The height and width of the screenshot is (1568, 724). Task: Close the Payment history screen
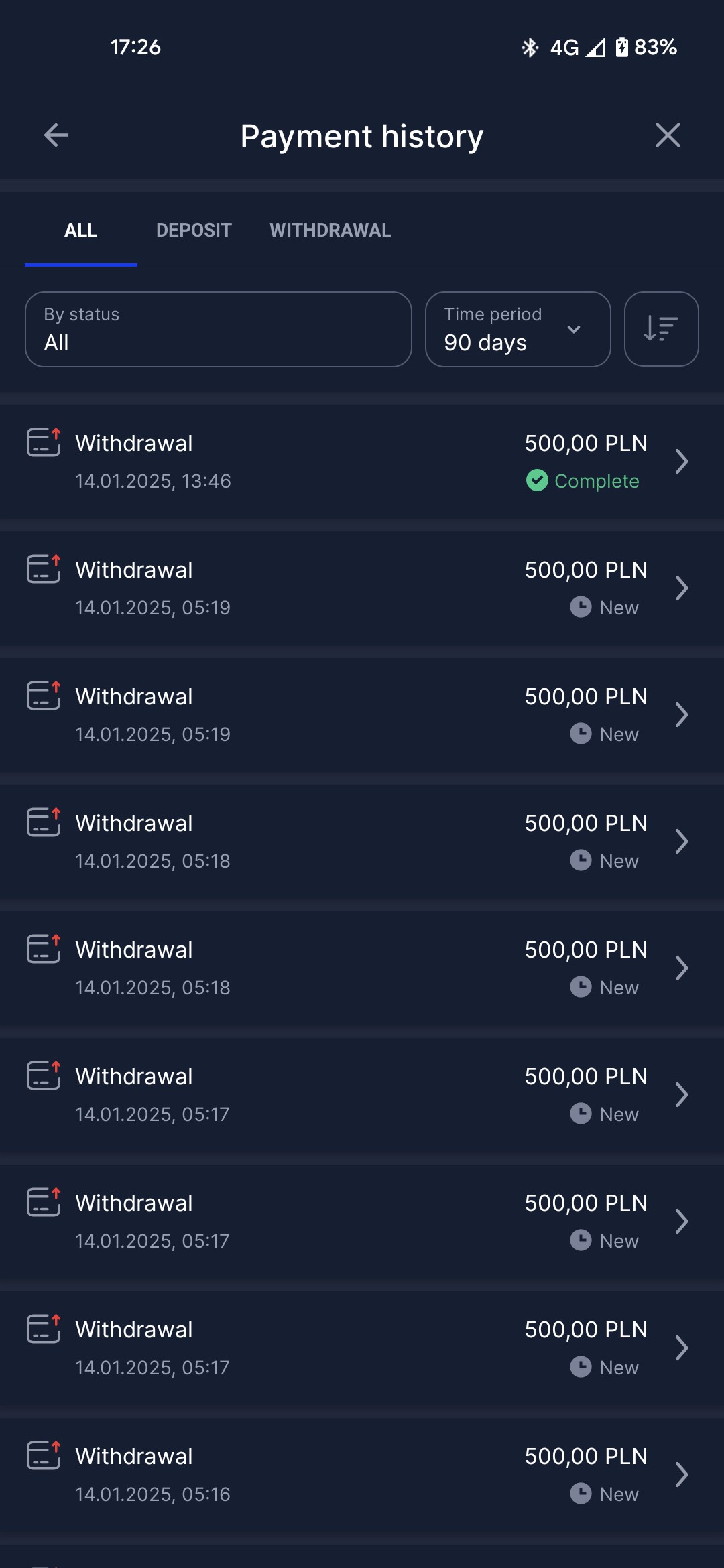point(668,135)
